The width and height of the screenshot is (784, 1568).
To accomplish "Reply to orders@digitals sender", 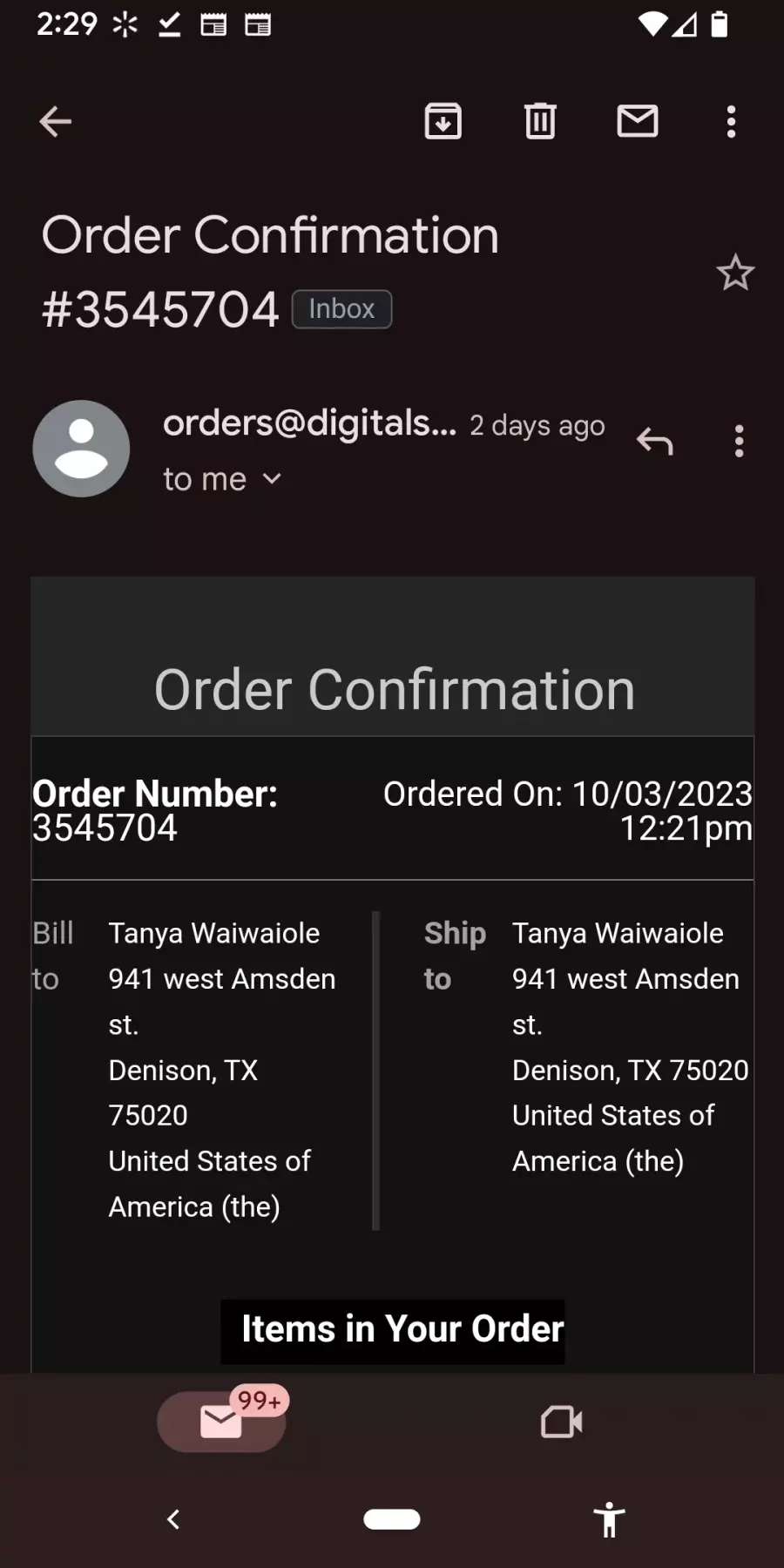I will pyautogui.click(x=655, y=442).
